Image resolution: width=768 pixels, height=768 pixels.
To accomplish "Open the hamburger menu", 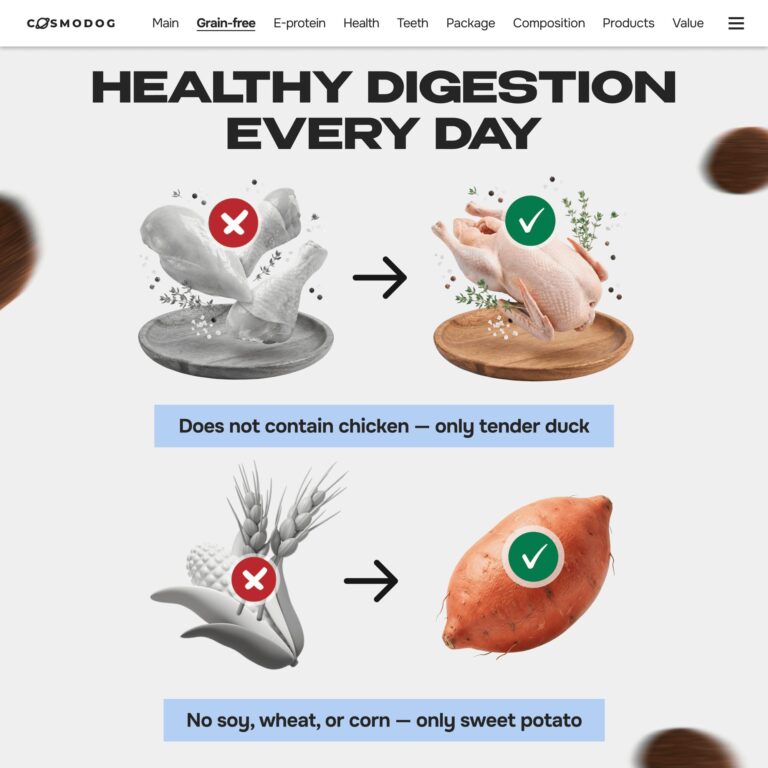I will point(736,23).
